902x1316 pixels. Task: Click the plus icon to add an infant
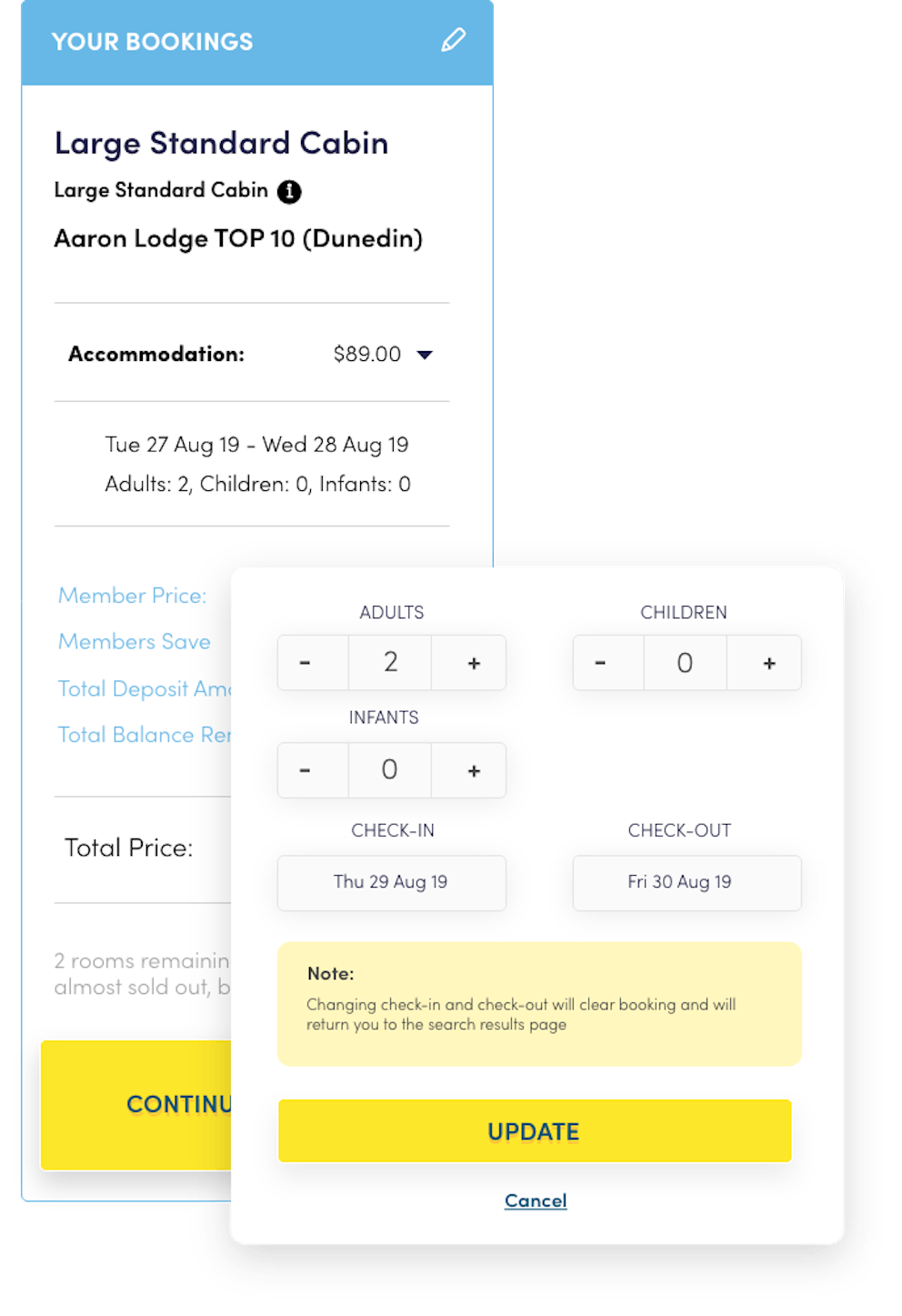pyautogui.click(x=472, y=769)
